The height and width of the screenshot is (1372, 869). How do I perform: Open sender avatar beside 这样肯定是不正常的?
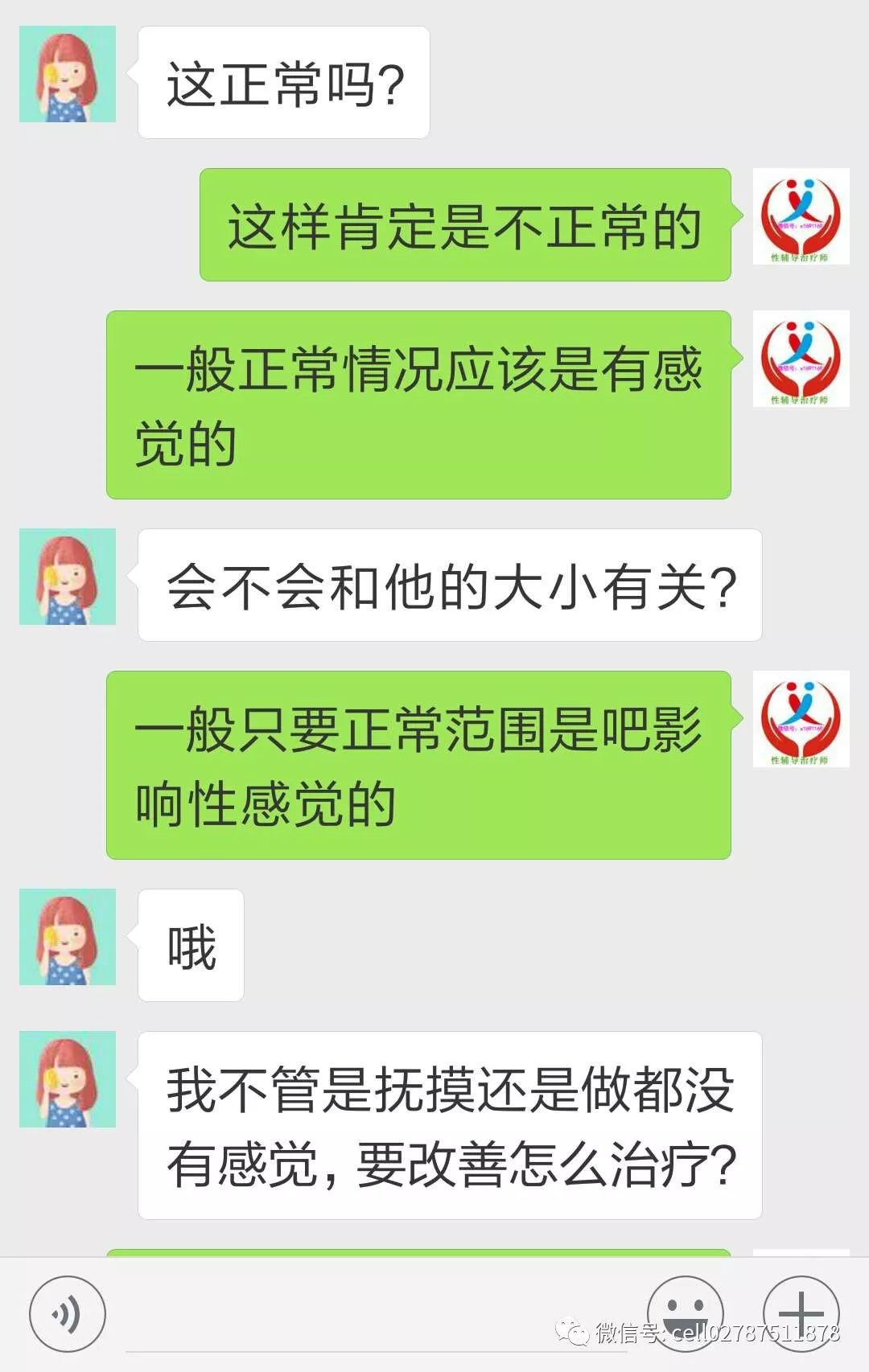[x=801, y=216]
